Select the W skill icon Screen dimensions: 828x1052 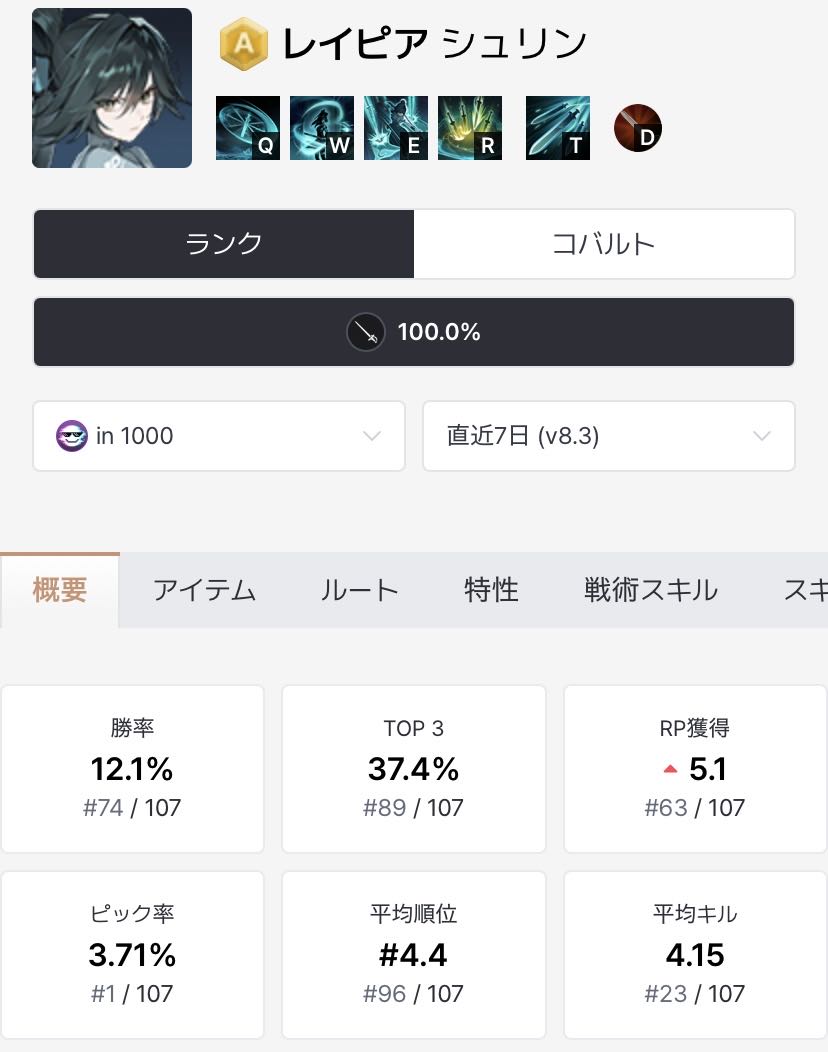322,128
